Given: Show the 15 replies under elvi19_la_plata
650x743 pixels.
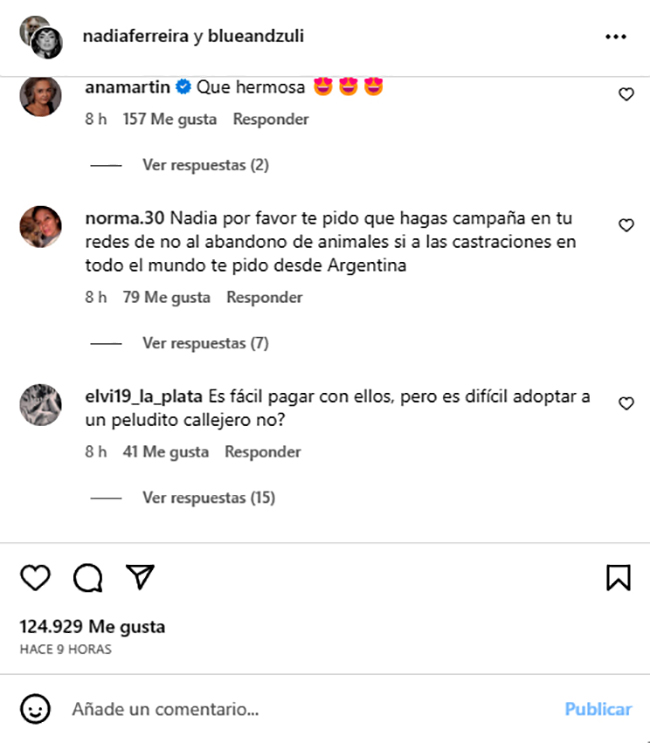Looking at the screenshot, I should coord(208,497).
